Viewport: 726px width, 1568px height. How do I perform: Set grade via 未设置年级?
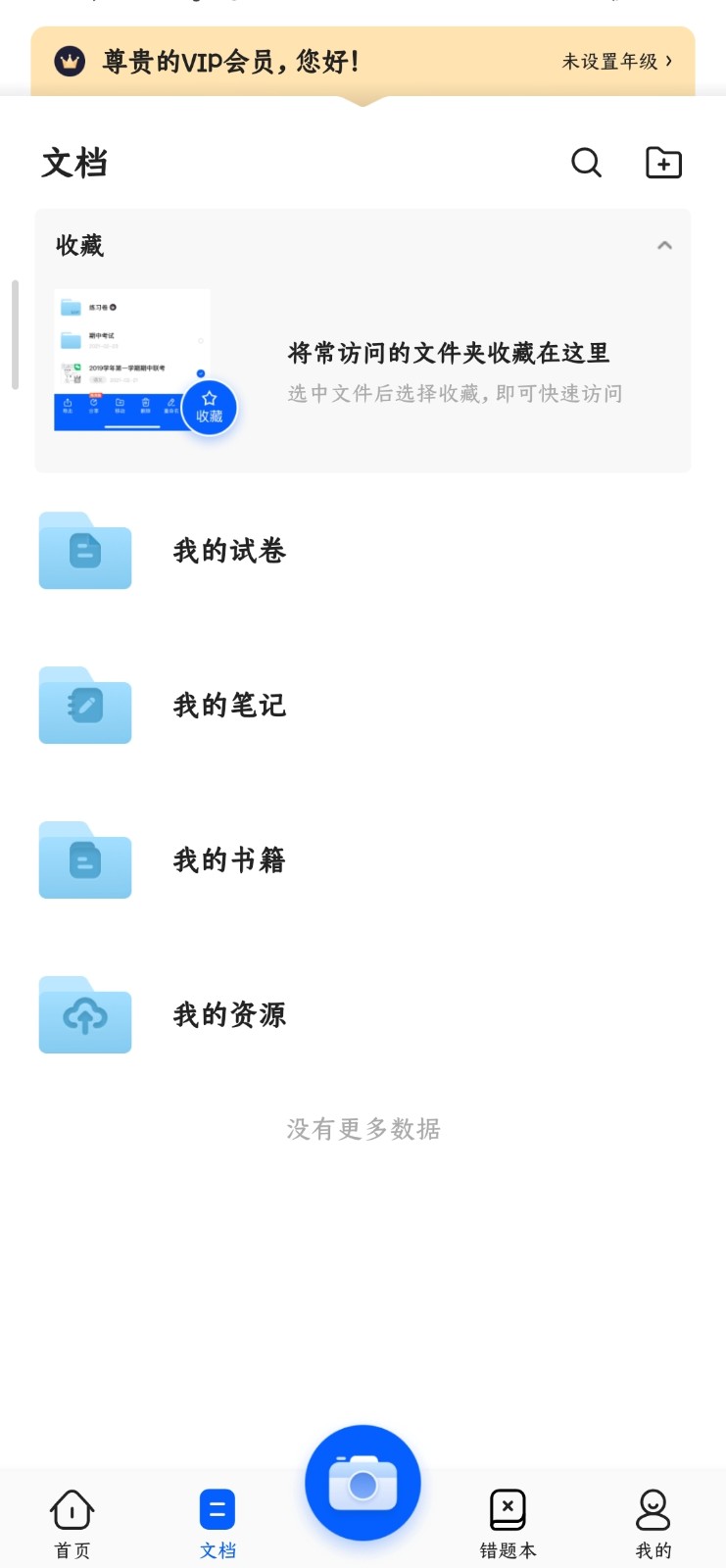[x=616, y=62]
